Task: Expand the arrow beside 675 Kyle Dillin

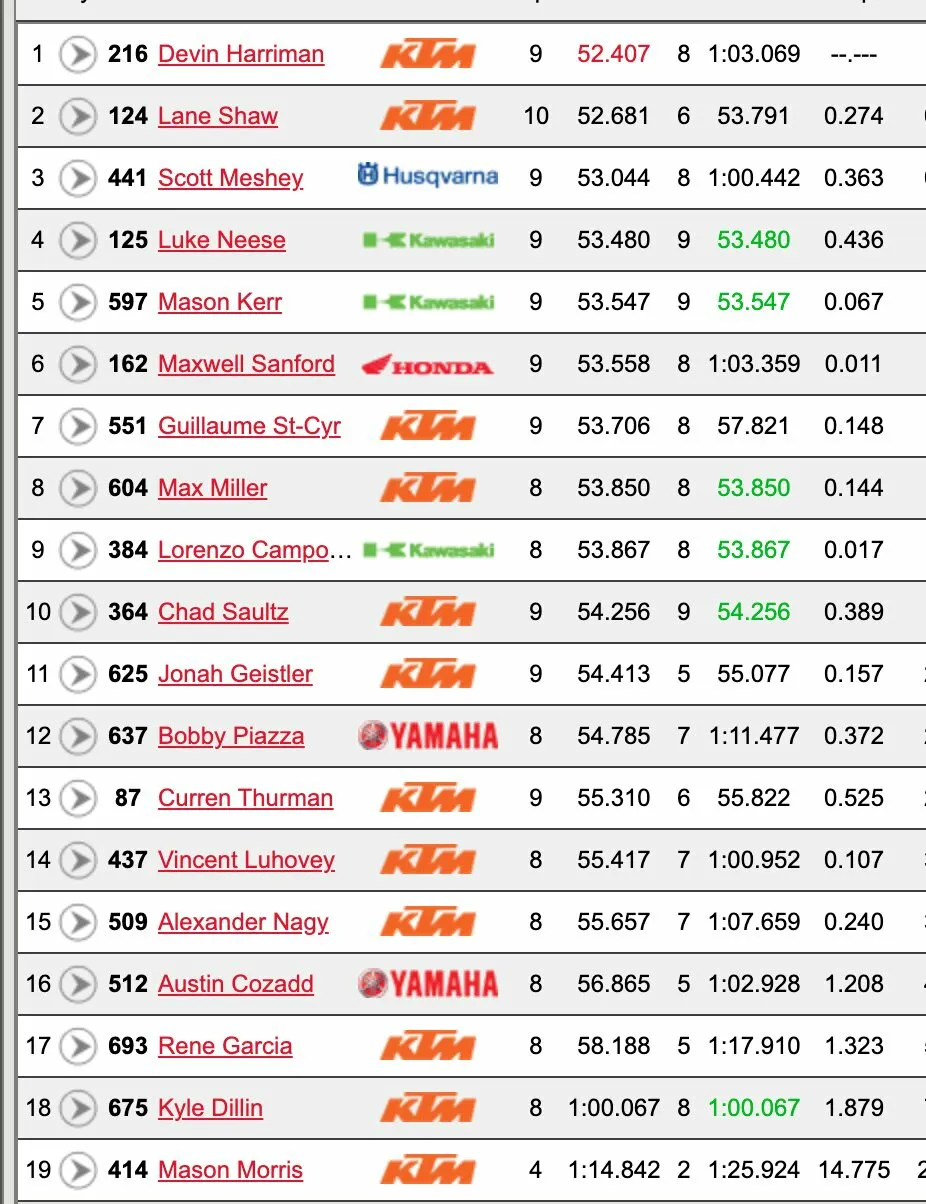Action: pos(77,1108)
